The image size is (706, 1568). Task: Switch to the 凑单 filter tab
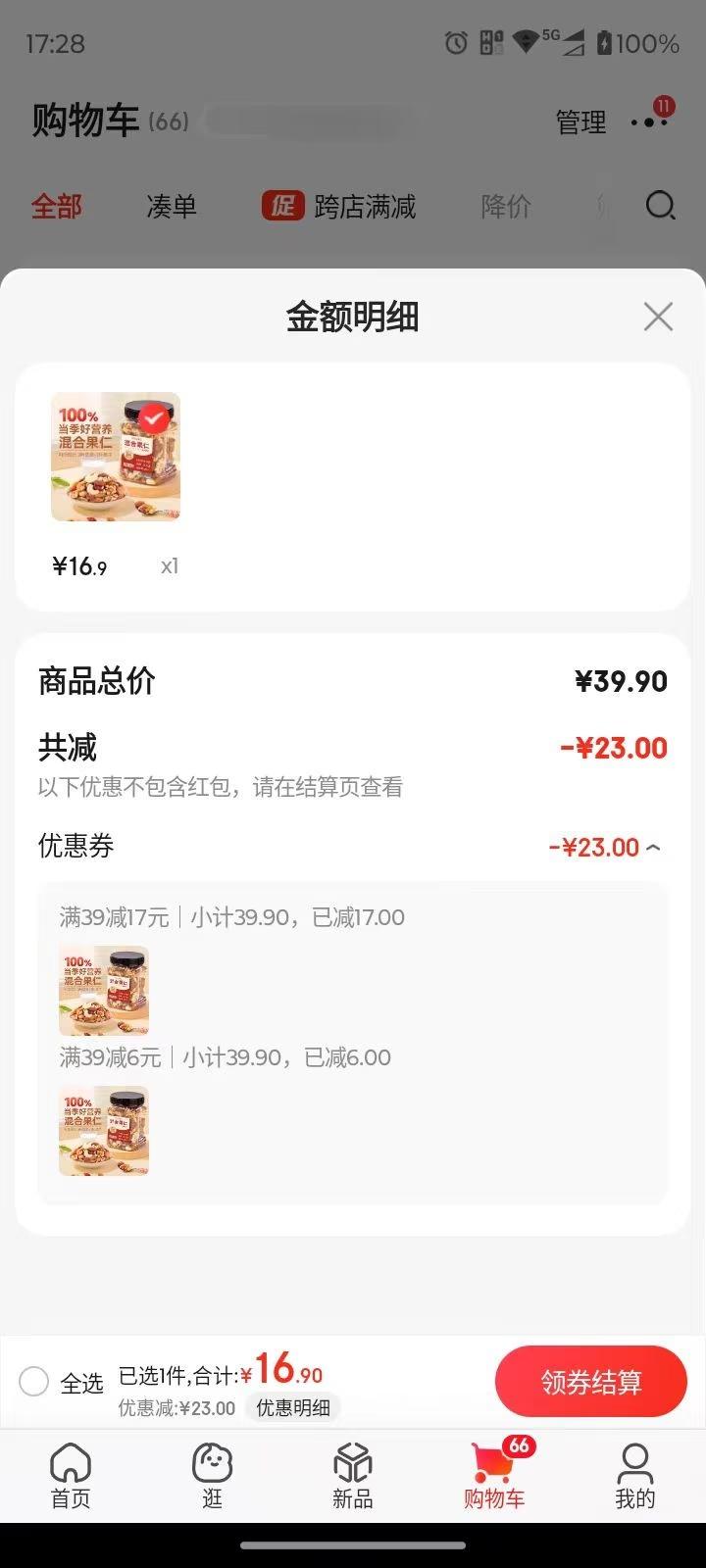pyautogui.click(x=172, y=207)
